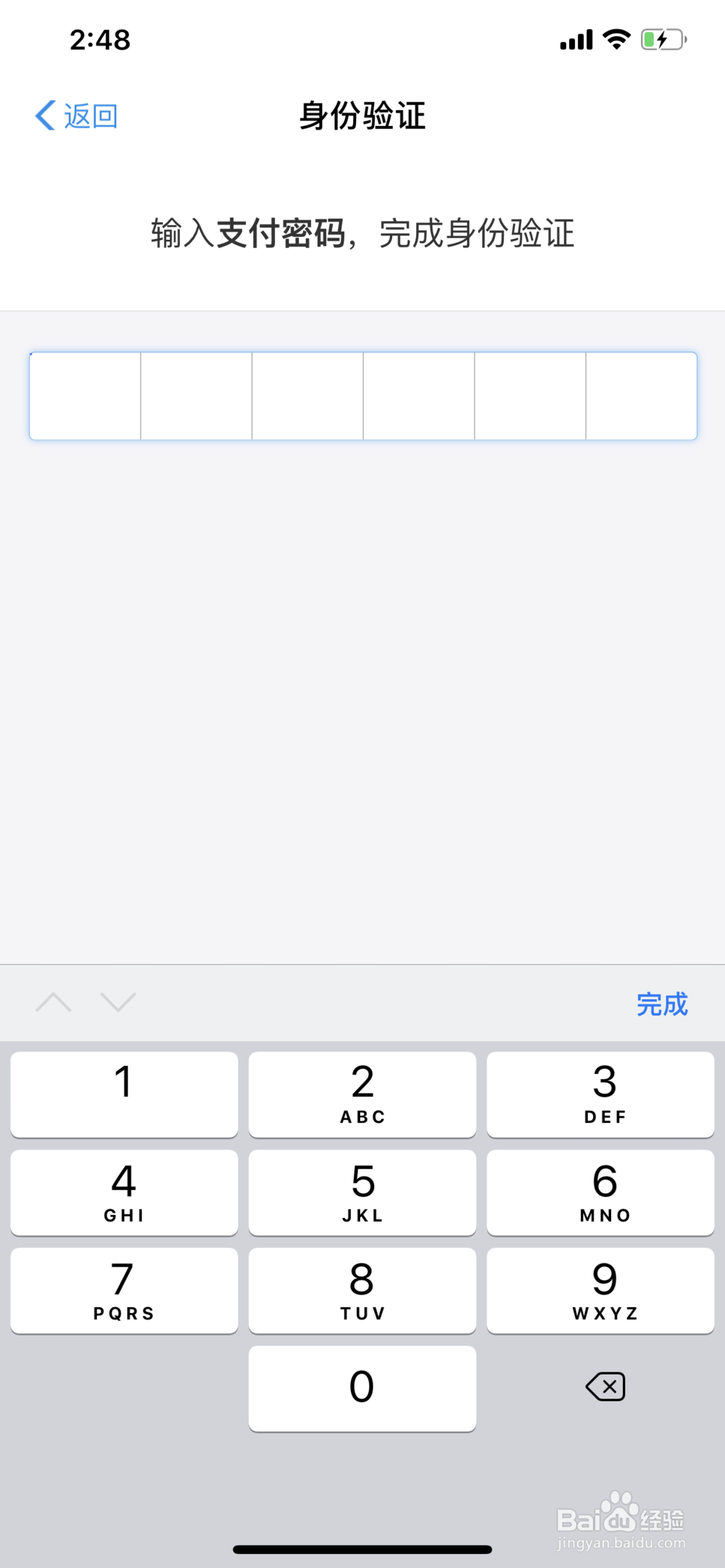Tap the downward chevron above the keyboard

[118, 1002]
